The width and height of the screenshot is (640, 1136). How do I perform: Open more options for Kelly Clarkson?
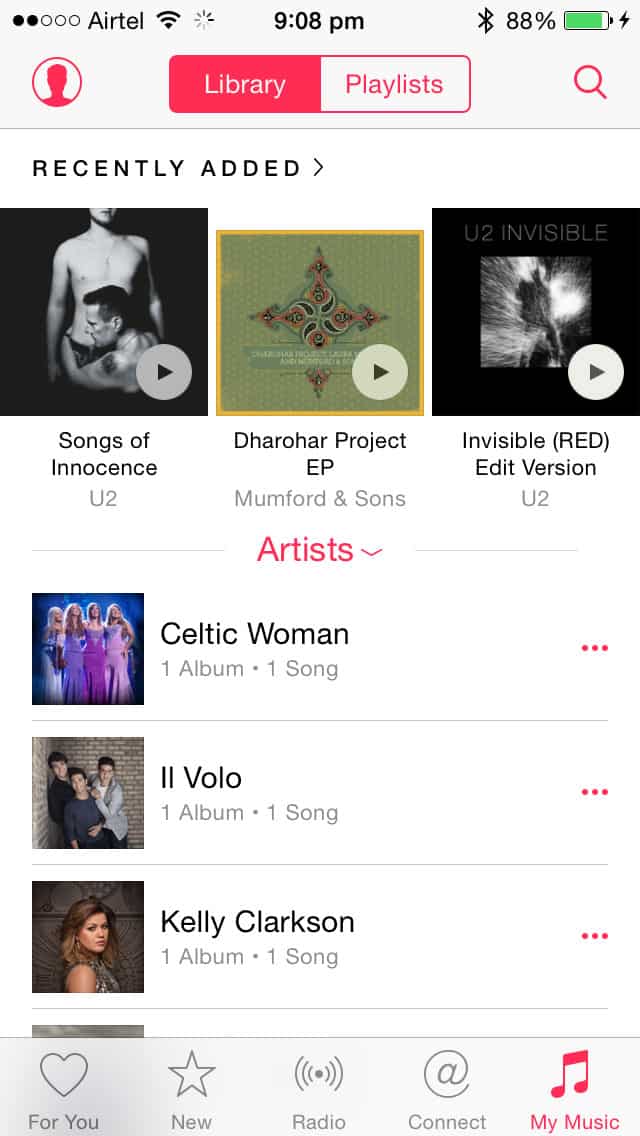(x=594, y=936)
